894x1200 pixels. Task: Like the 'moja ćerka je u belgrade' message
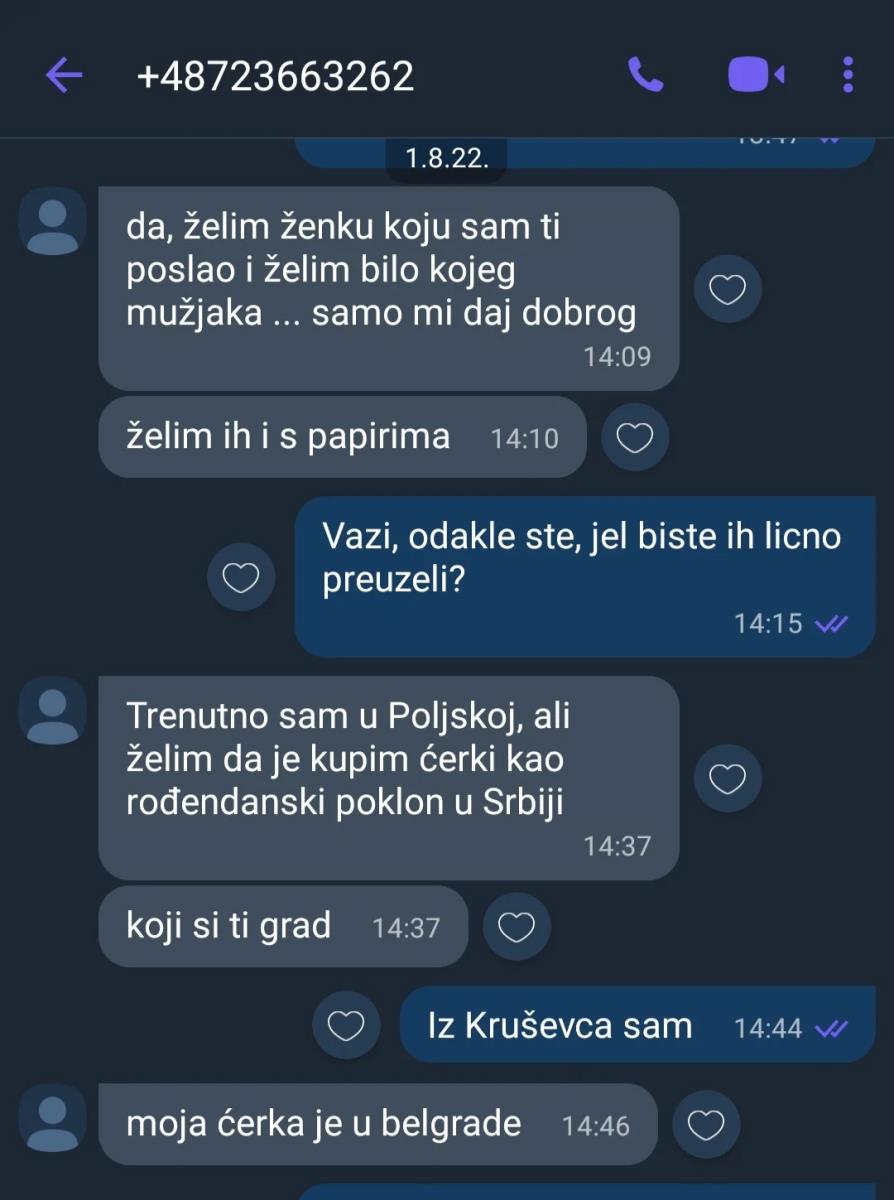tap(707, 1124)
